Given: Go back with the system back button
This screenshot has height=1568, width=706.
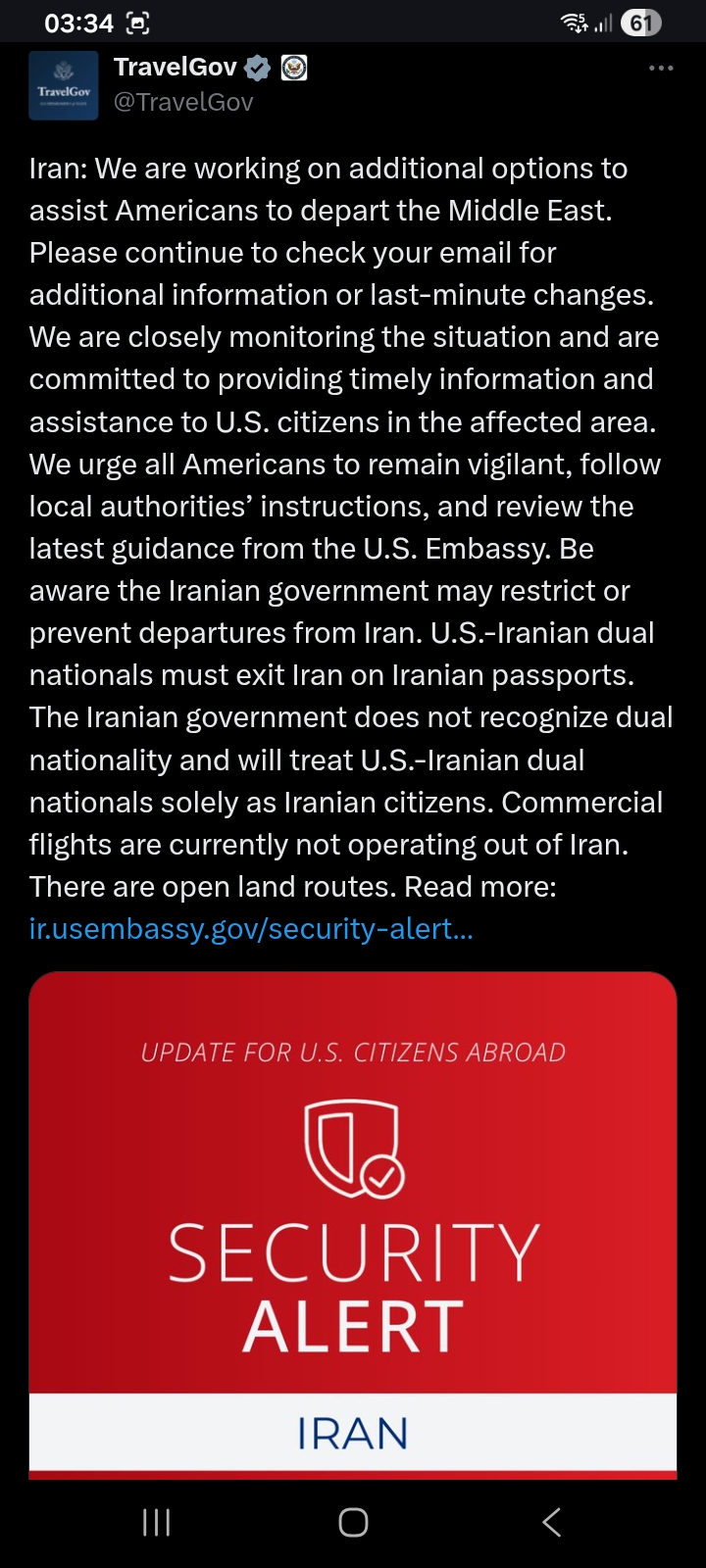Looking at the screenshot, I should point(551,1522).
